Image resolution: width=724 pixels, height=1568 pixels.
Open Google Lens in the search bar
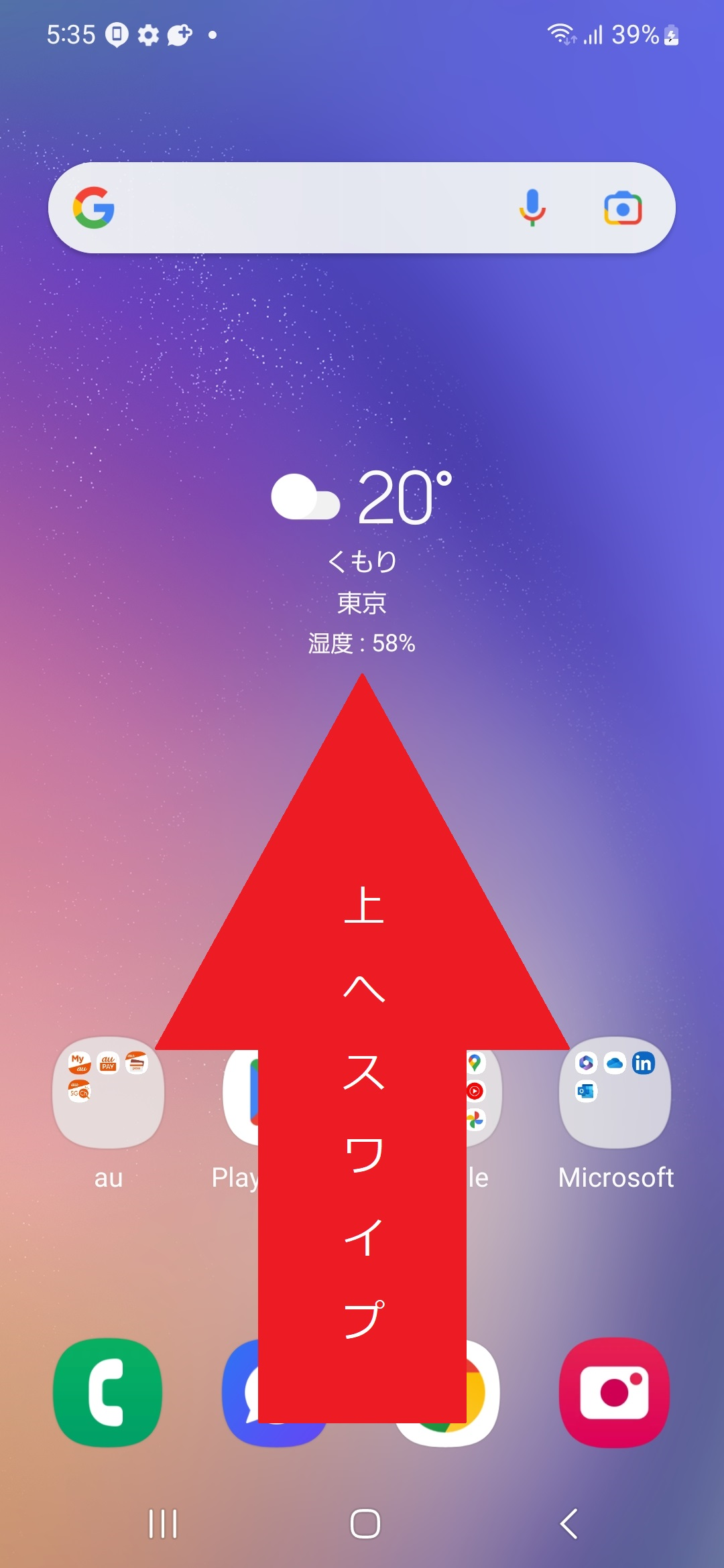tap(622, 207)
